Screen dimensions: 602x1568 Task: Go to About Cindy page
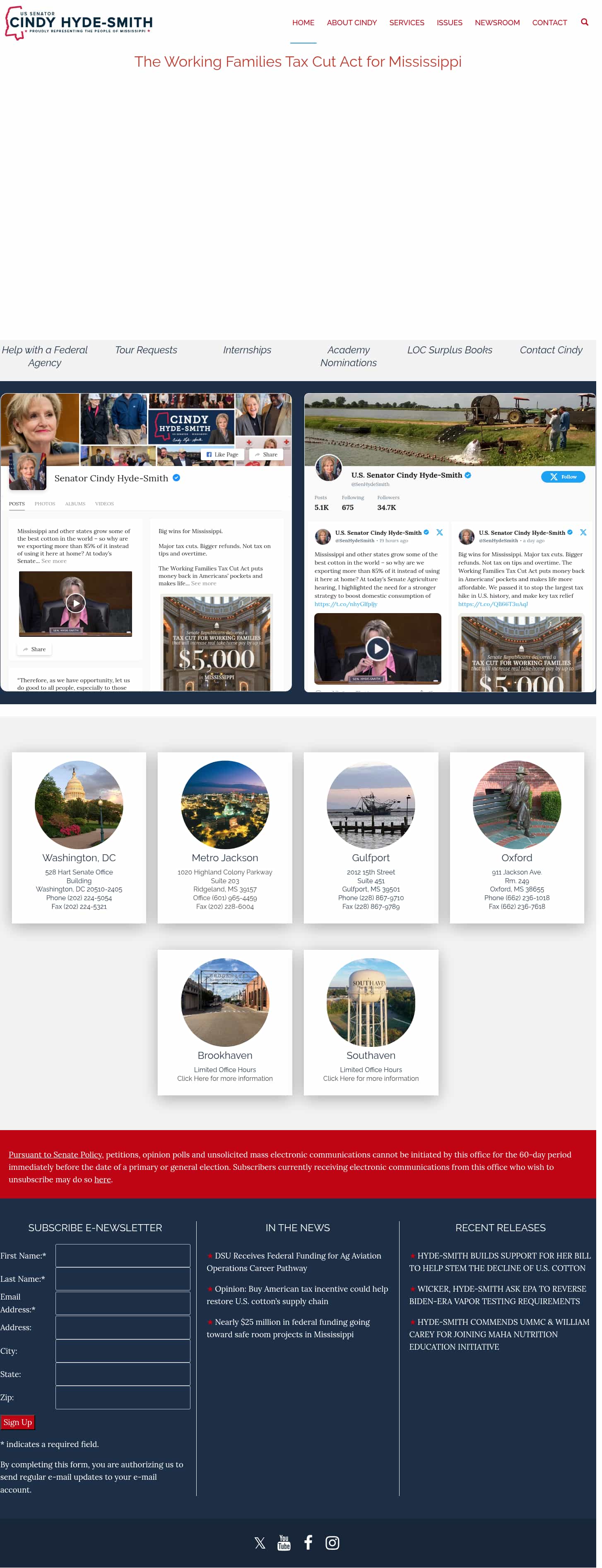(352, 22)
